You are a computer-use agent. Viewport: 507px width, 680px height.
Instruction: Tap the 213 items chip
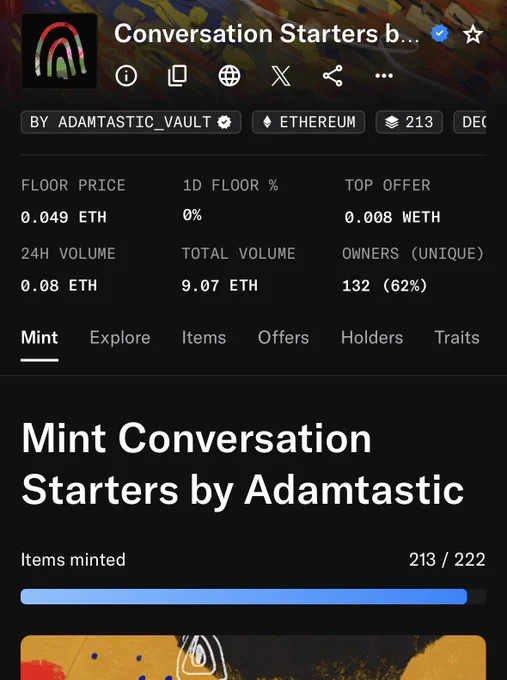pyautogui.click(x=409, y=122)
